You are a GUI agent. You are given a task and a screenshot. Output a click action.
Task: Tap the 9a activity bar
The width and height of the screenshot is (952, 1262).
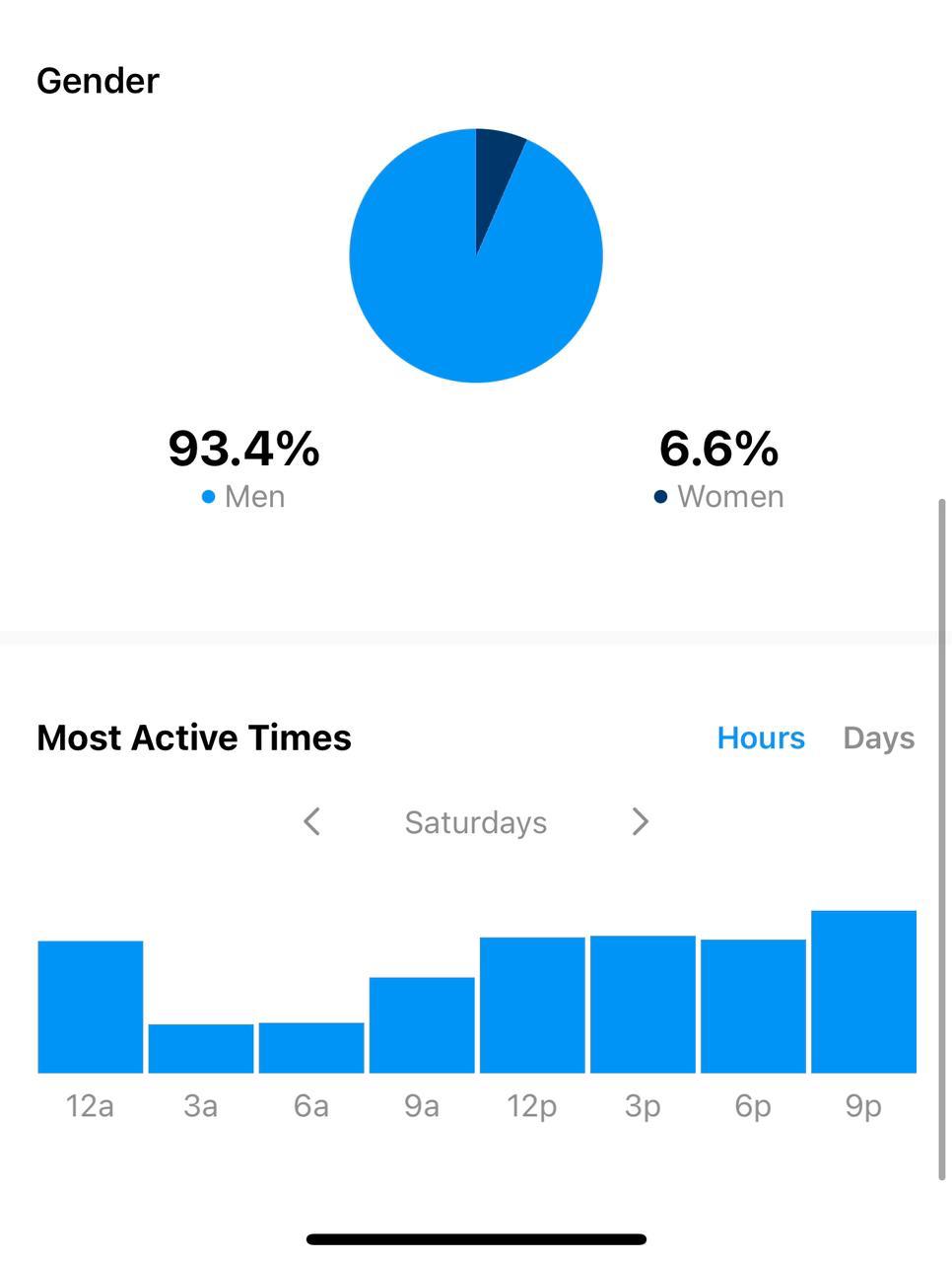coord(422,1024)
